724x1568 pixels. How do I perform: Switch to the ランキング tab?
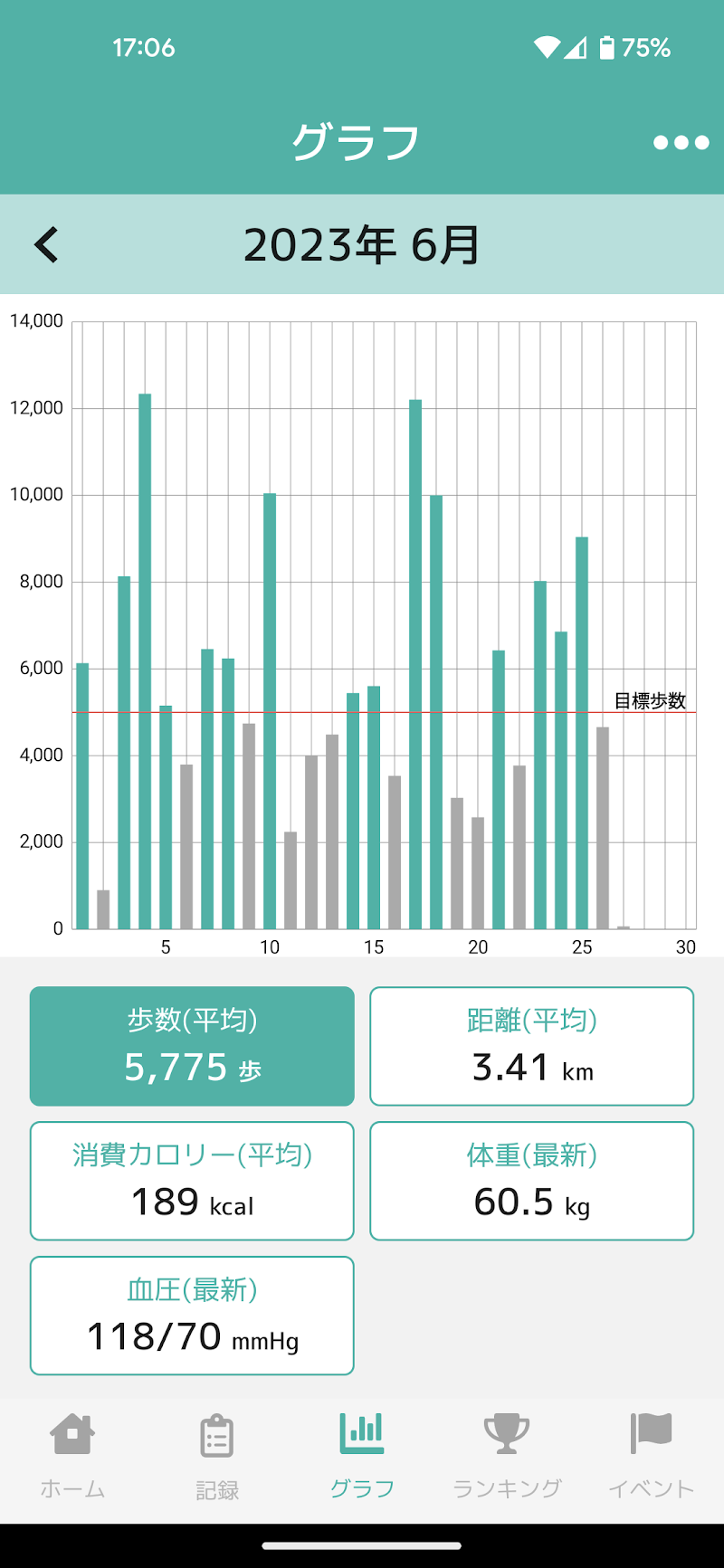tap(507, 1453)
